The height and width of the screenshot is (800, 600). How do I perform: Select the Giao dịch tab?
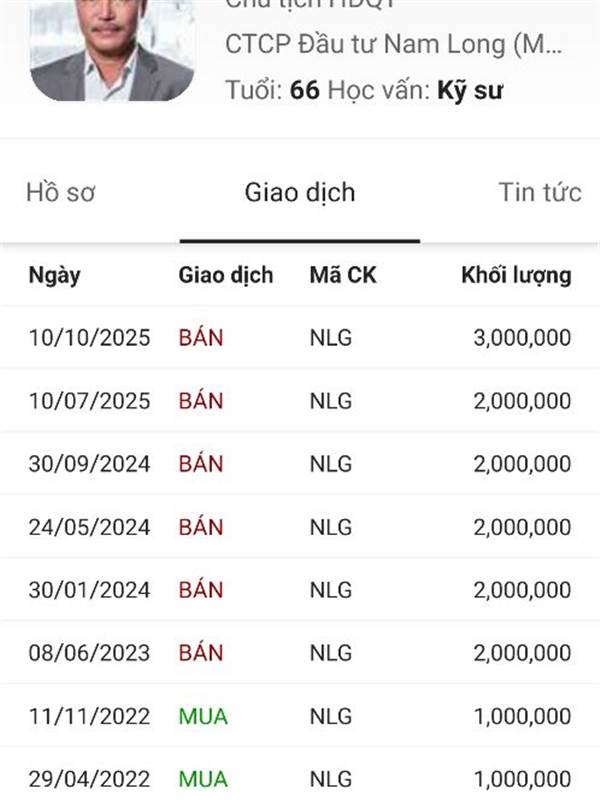click(x=300, y=192)
